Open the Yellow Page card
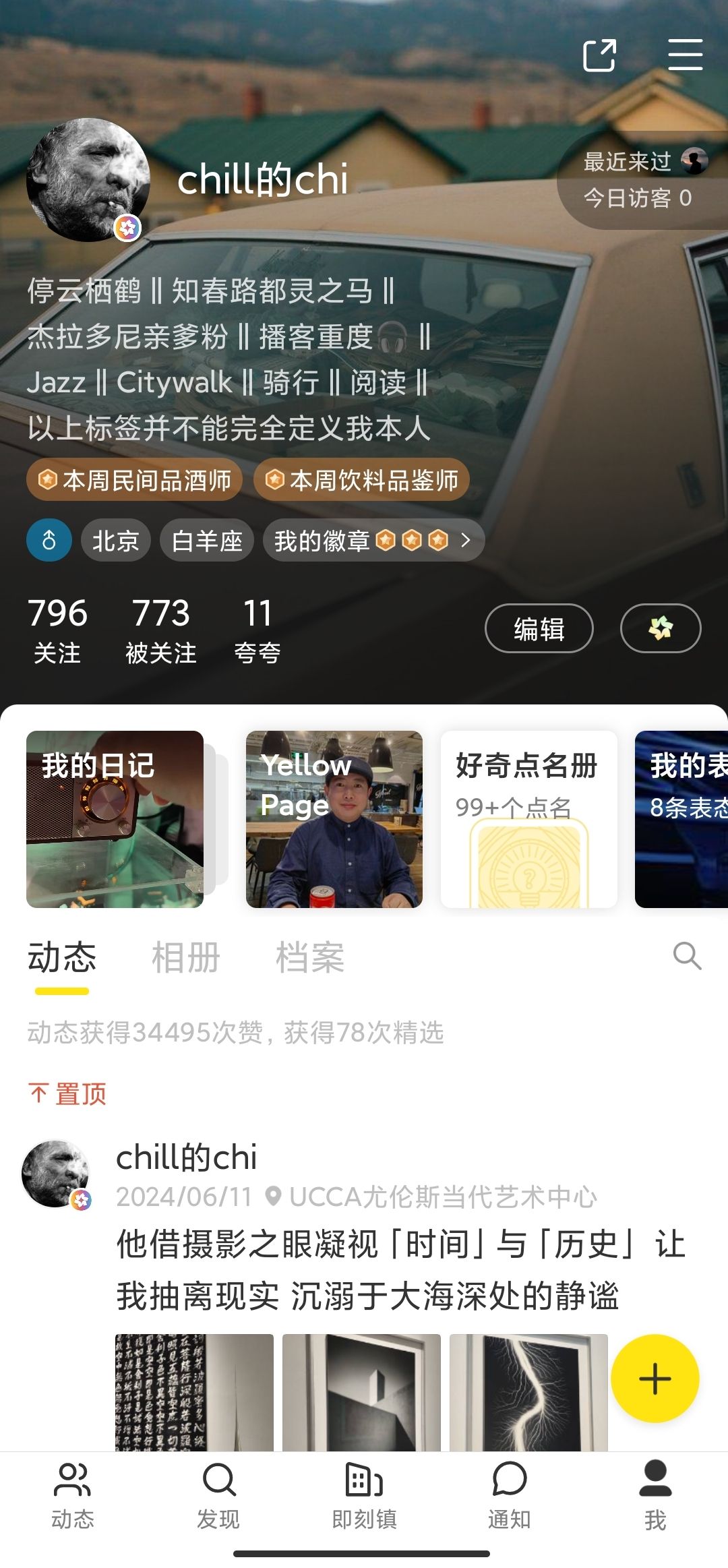728x1568 pixels. (334, 819)
